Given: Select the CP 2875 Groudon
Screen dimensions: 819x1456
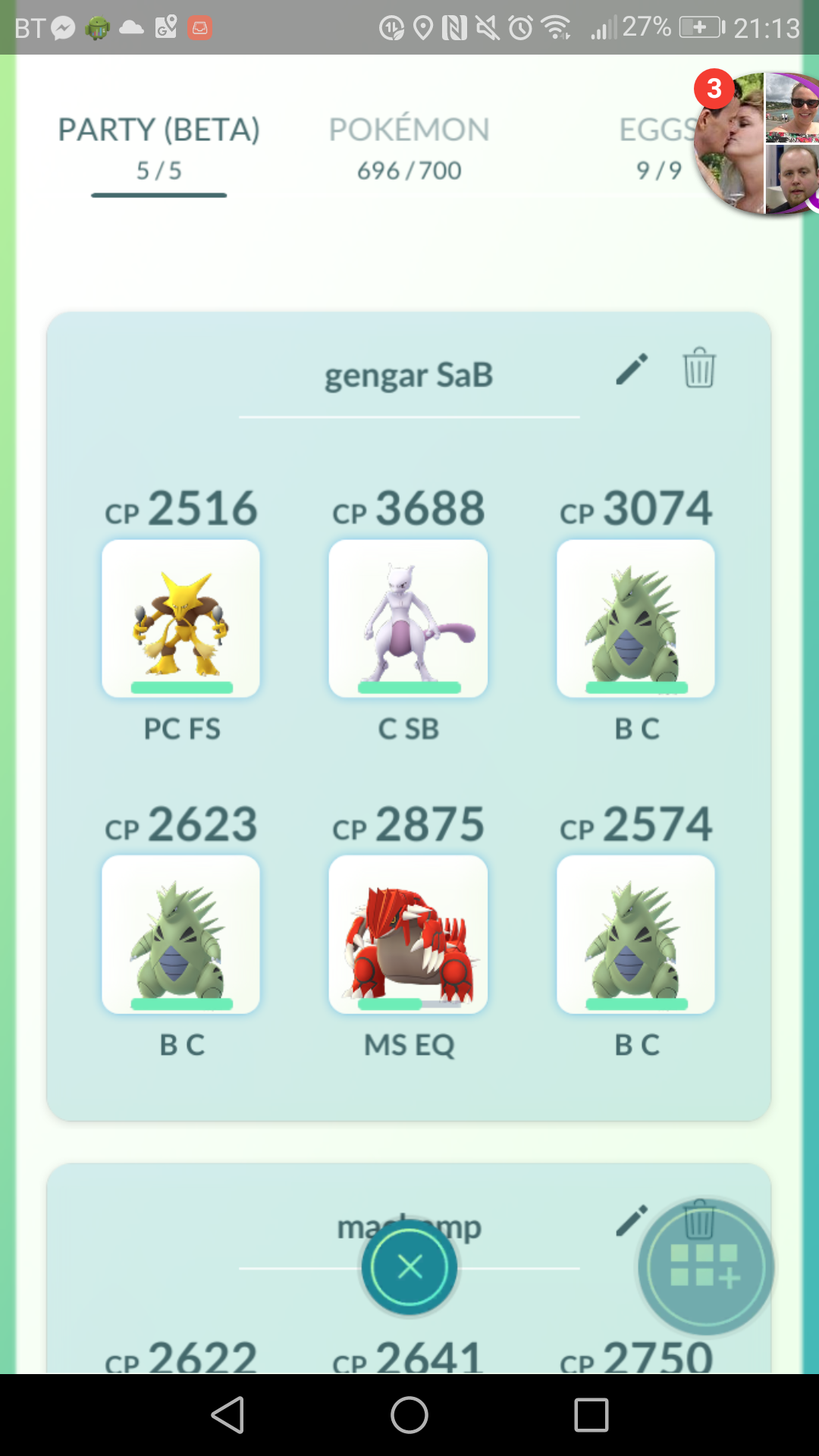Looking at the screenshot, I should 408,934.
